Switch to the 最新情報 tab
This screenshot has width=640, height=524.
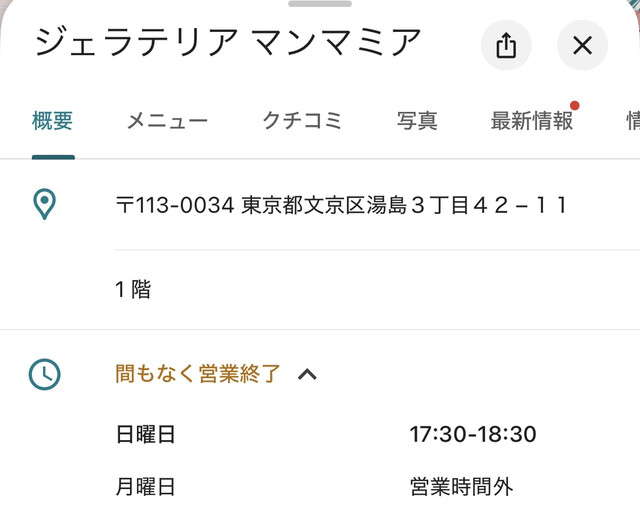532,122
